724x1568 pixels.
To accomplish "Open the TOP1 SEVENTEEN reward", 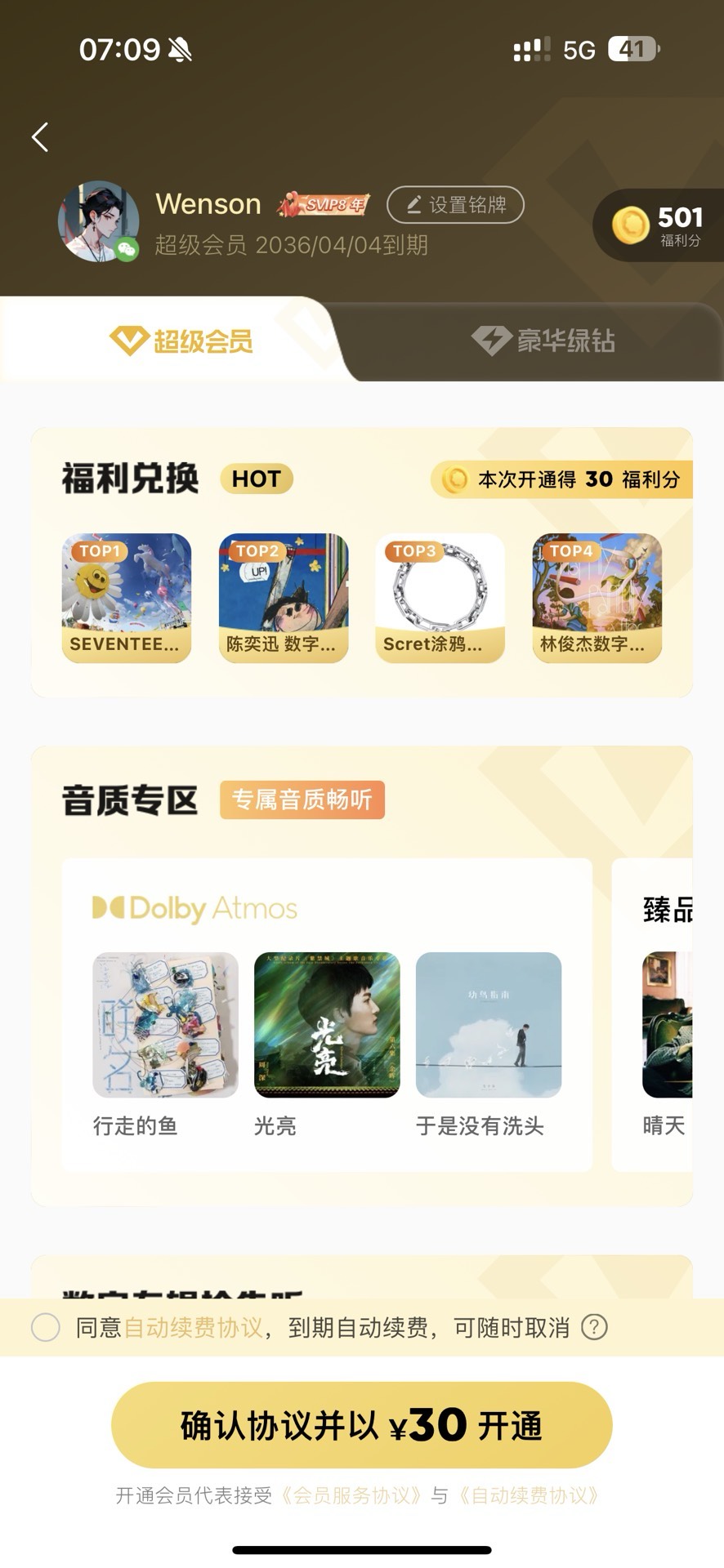I will click(x=127, y=597).
